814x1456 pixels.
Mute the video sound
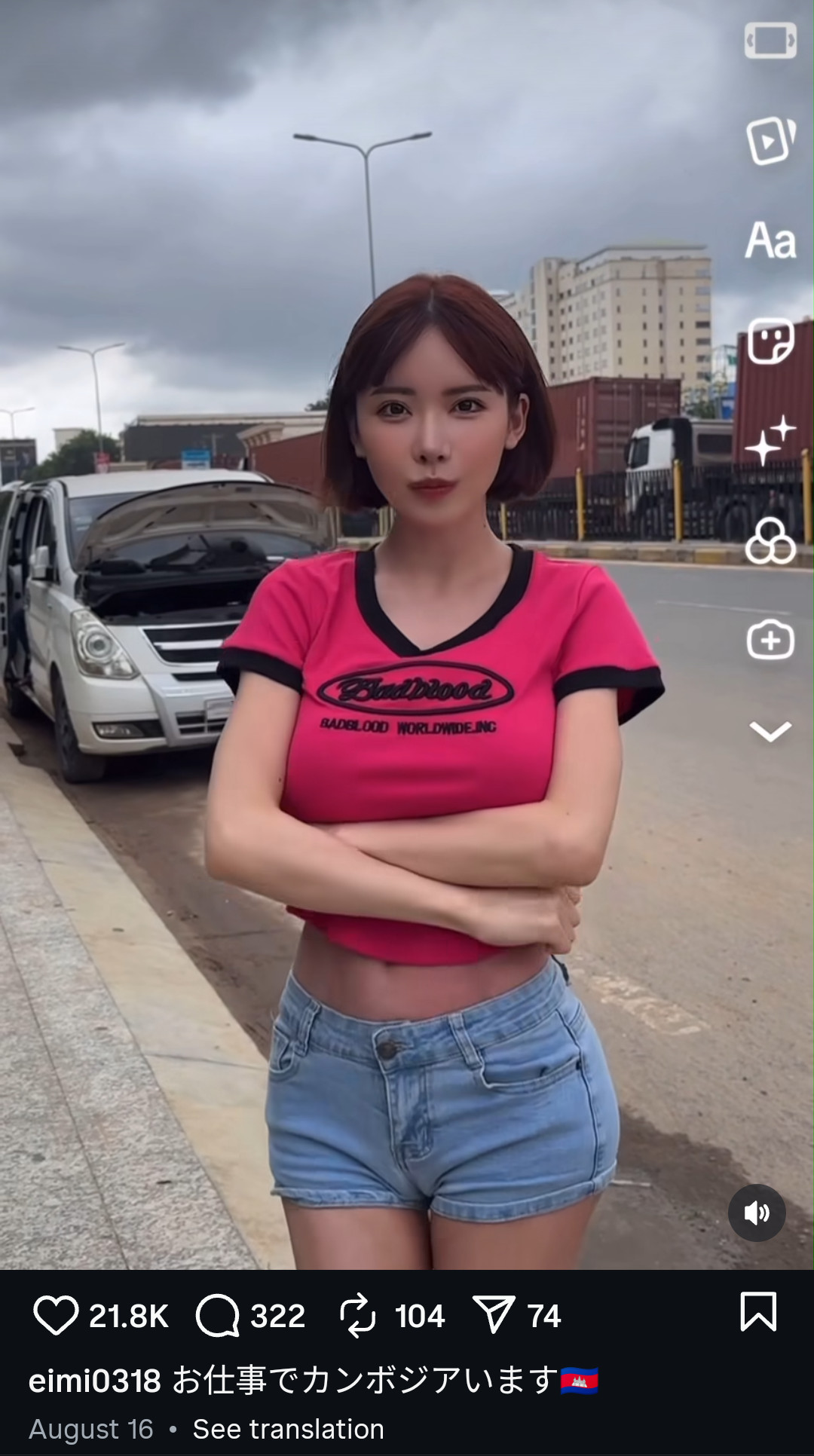point(757,1213)
